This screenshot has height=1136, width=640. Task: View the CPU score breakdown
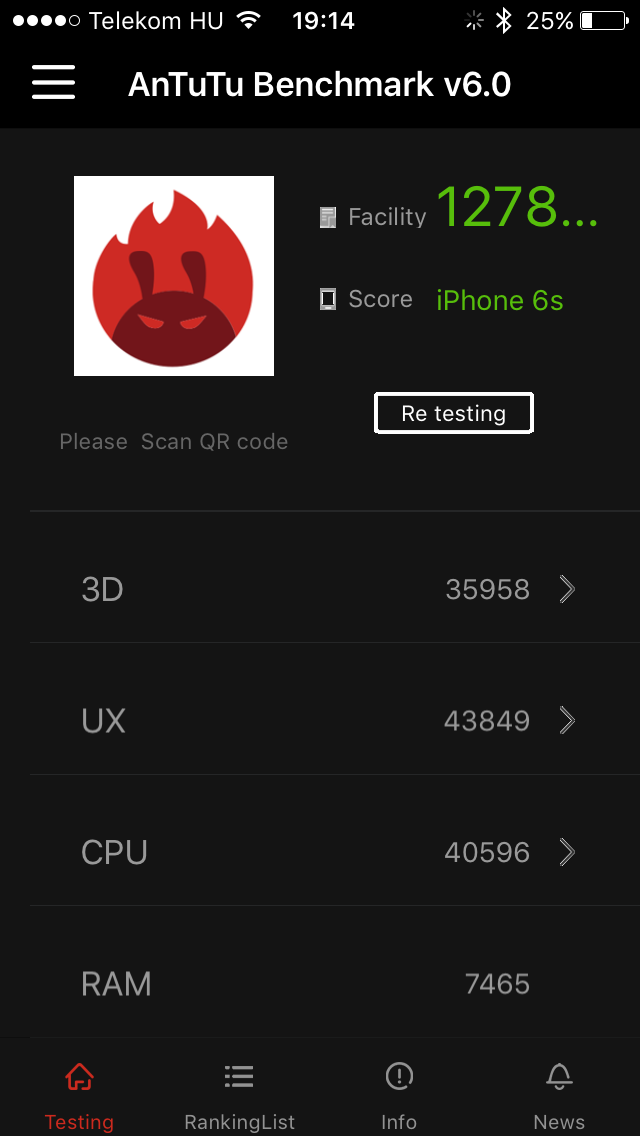click(x=335, y=852)
